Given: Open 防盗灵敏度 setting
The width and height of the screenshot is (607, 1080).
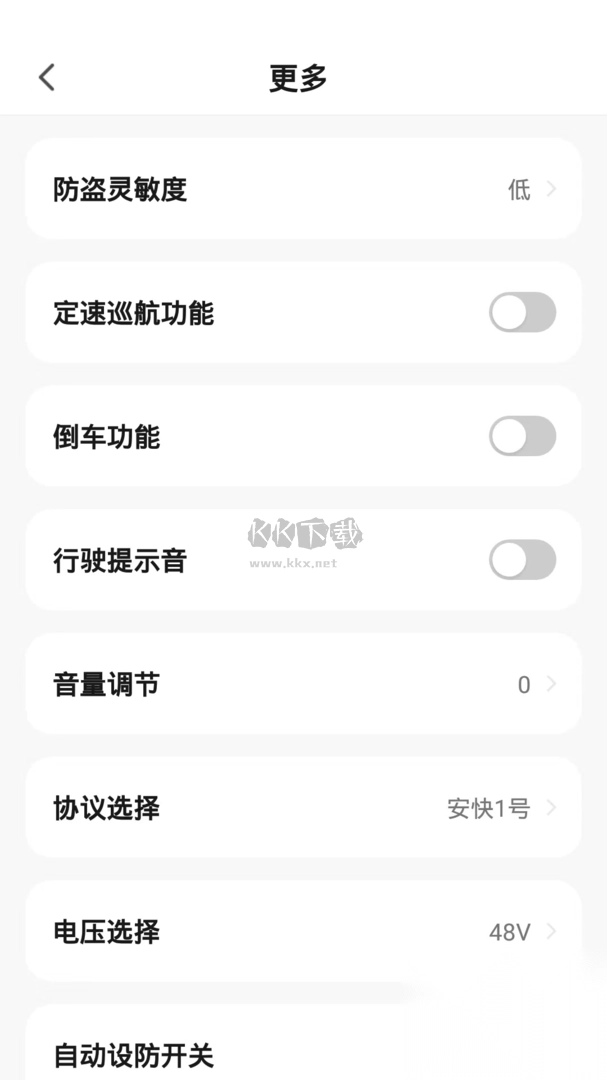Looking at the screenshot, I should pyautogui.click(x=303, y=189).
